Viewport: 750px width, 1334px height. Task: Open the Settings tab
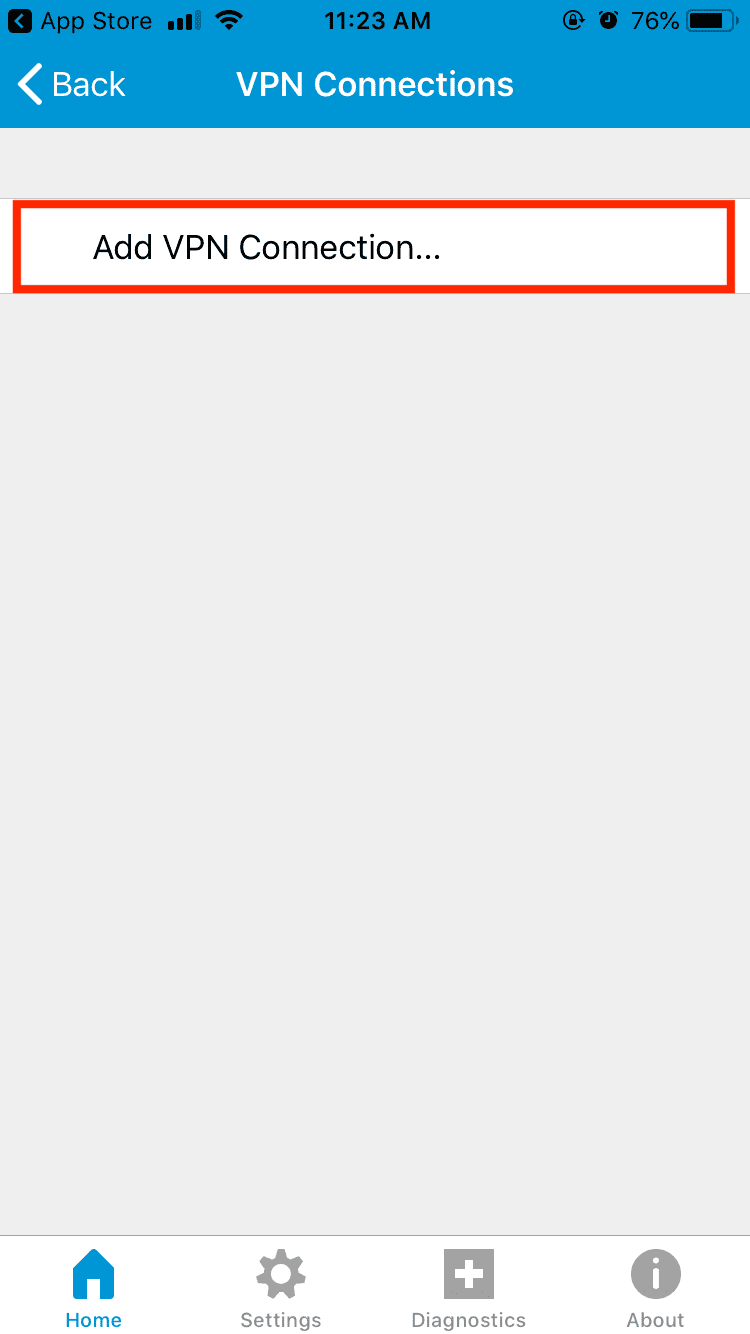point(281,1288)
